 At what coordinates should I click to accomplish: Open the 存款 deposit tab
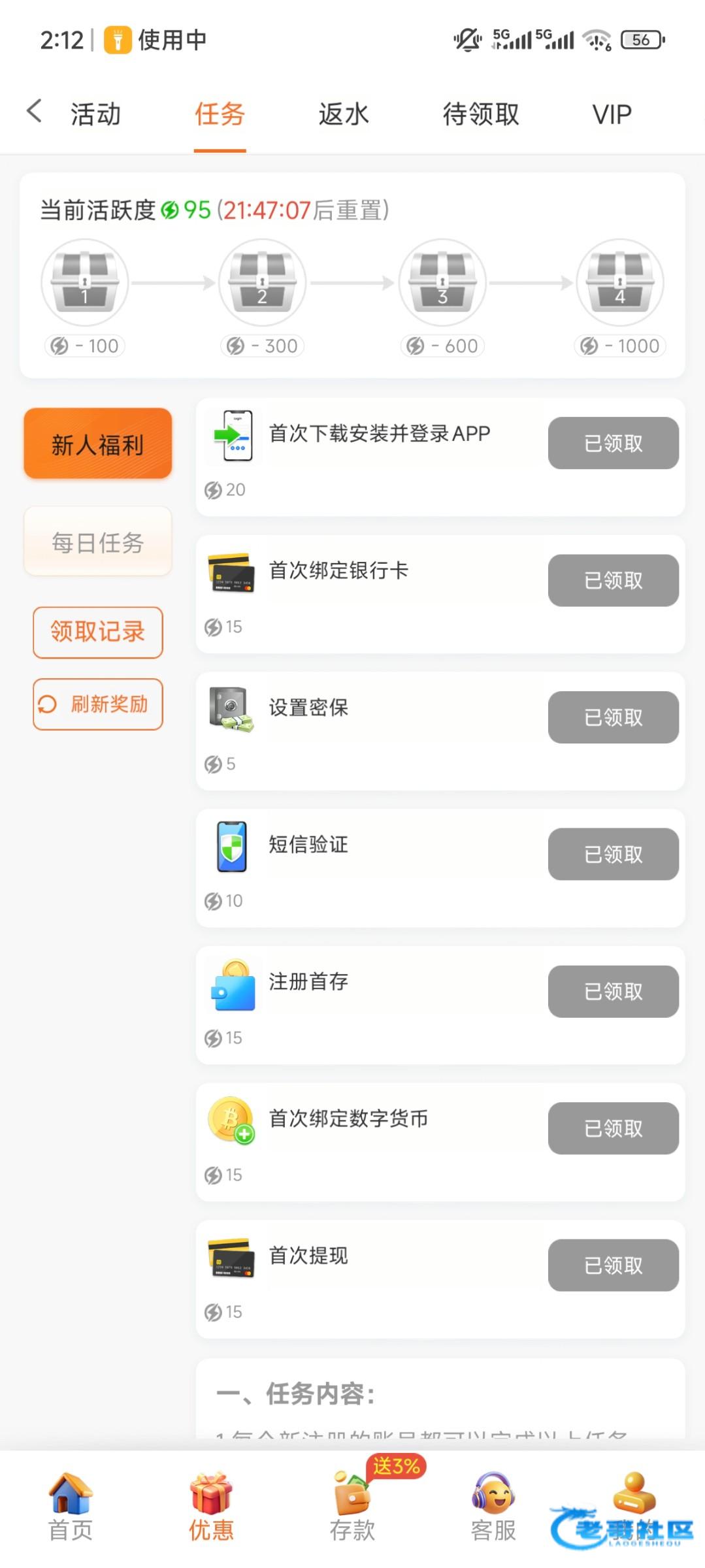352,1508
